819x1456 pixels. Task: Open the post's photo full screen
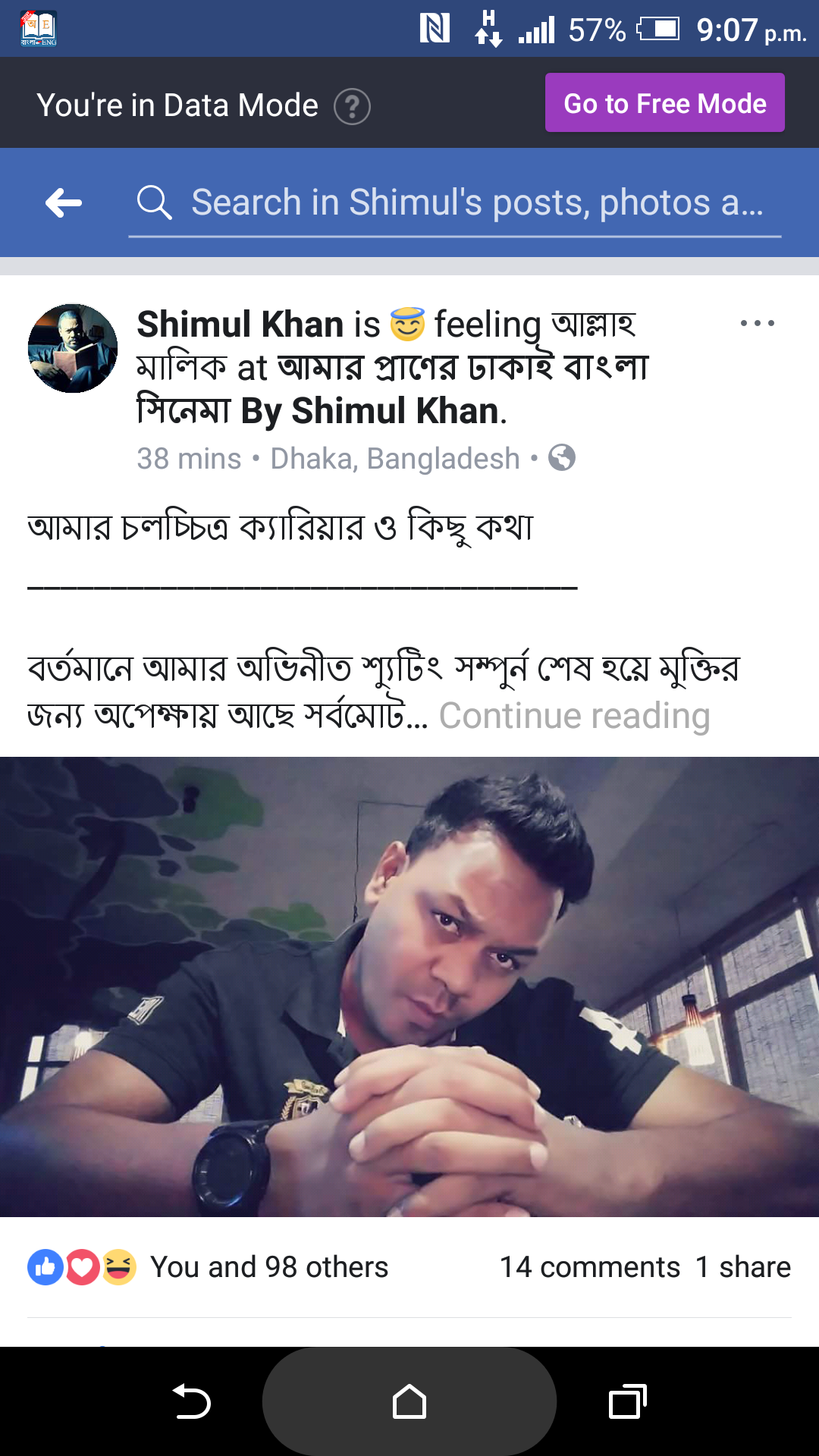pos(409,986)
